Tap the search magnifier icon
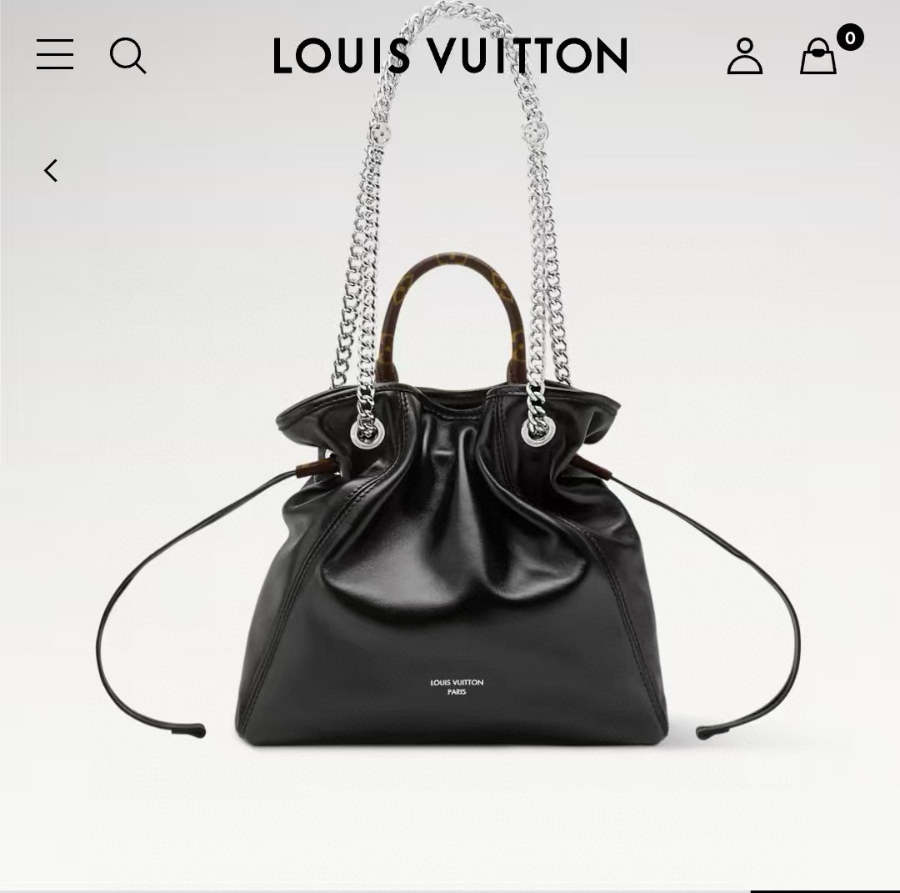This screenshot has height=893, width=900. click(x=128, y=56)
